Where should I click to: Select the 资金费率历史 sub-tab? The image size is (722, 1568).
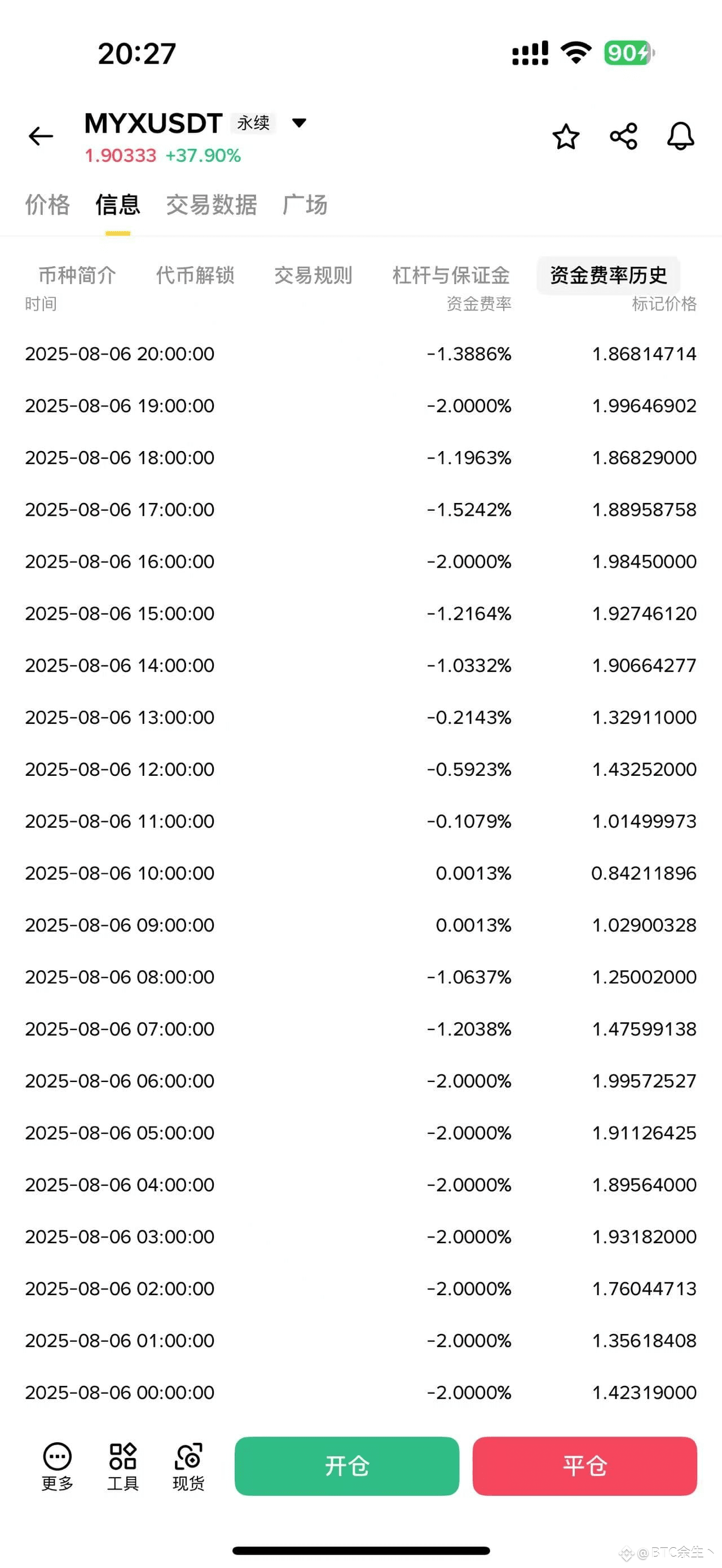608,275
